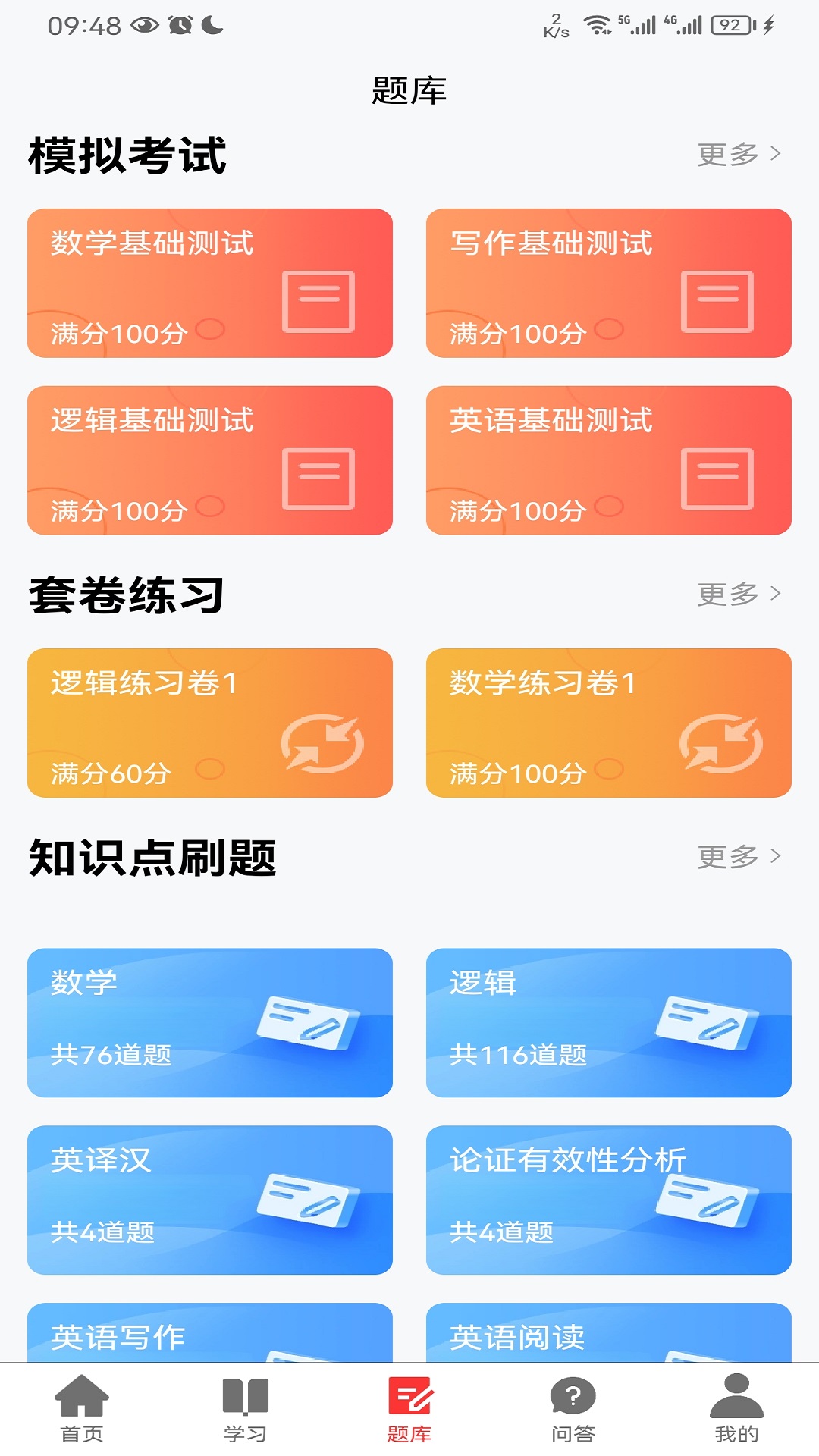Viewport: 819px width, 1456px height.
Task: Go to the 首页 tab
Action: point(82,1409)
